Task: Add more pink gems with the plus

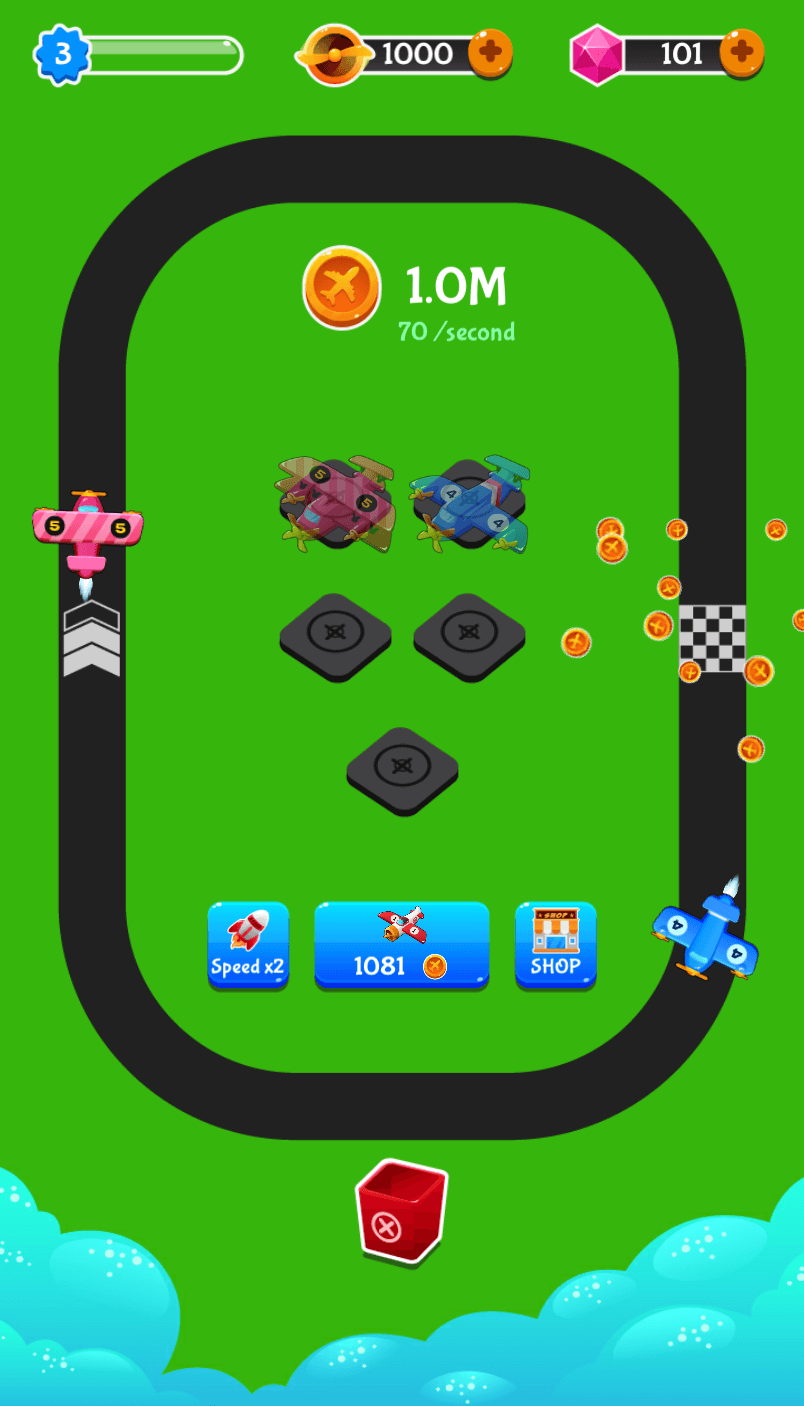Action: point(742,52)
